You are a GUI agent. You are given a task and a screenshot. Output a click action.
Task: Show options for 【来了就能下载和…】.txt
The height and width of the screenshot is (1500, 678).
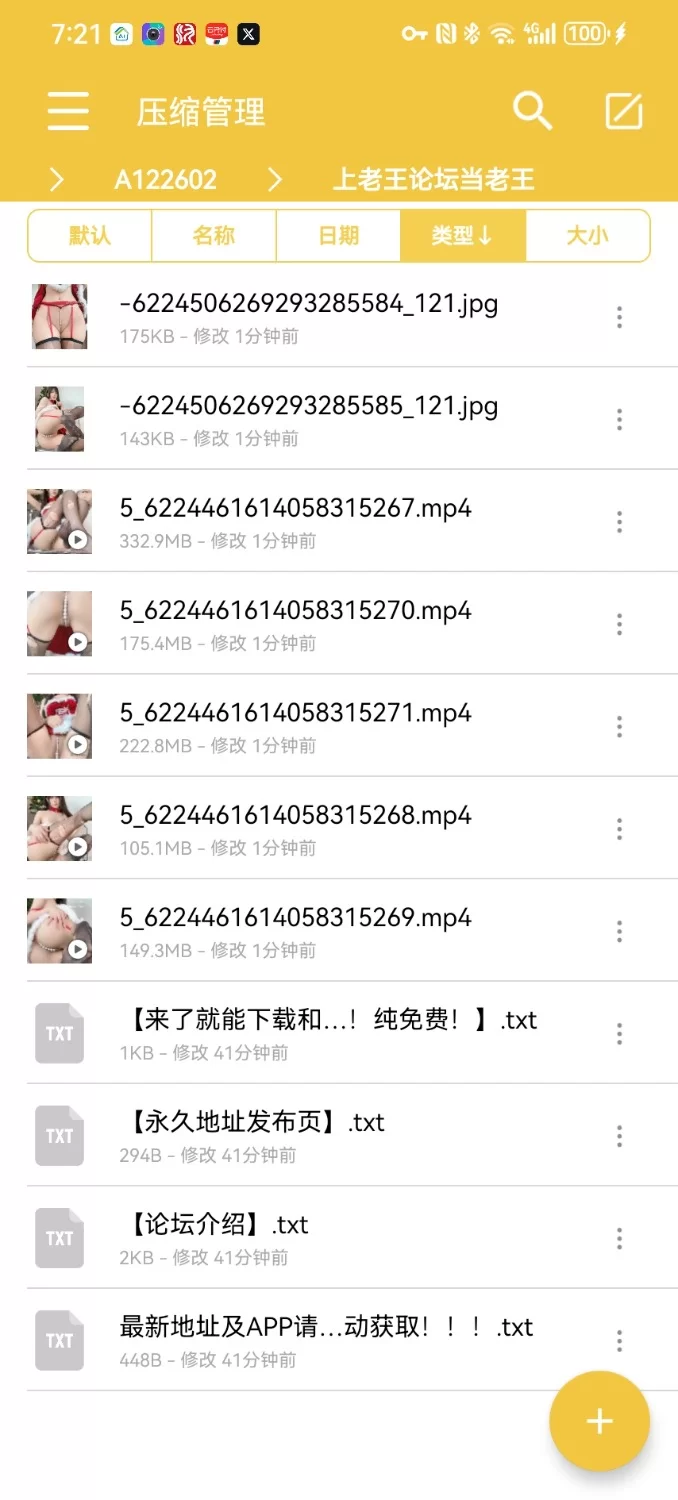(620, 1034)
